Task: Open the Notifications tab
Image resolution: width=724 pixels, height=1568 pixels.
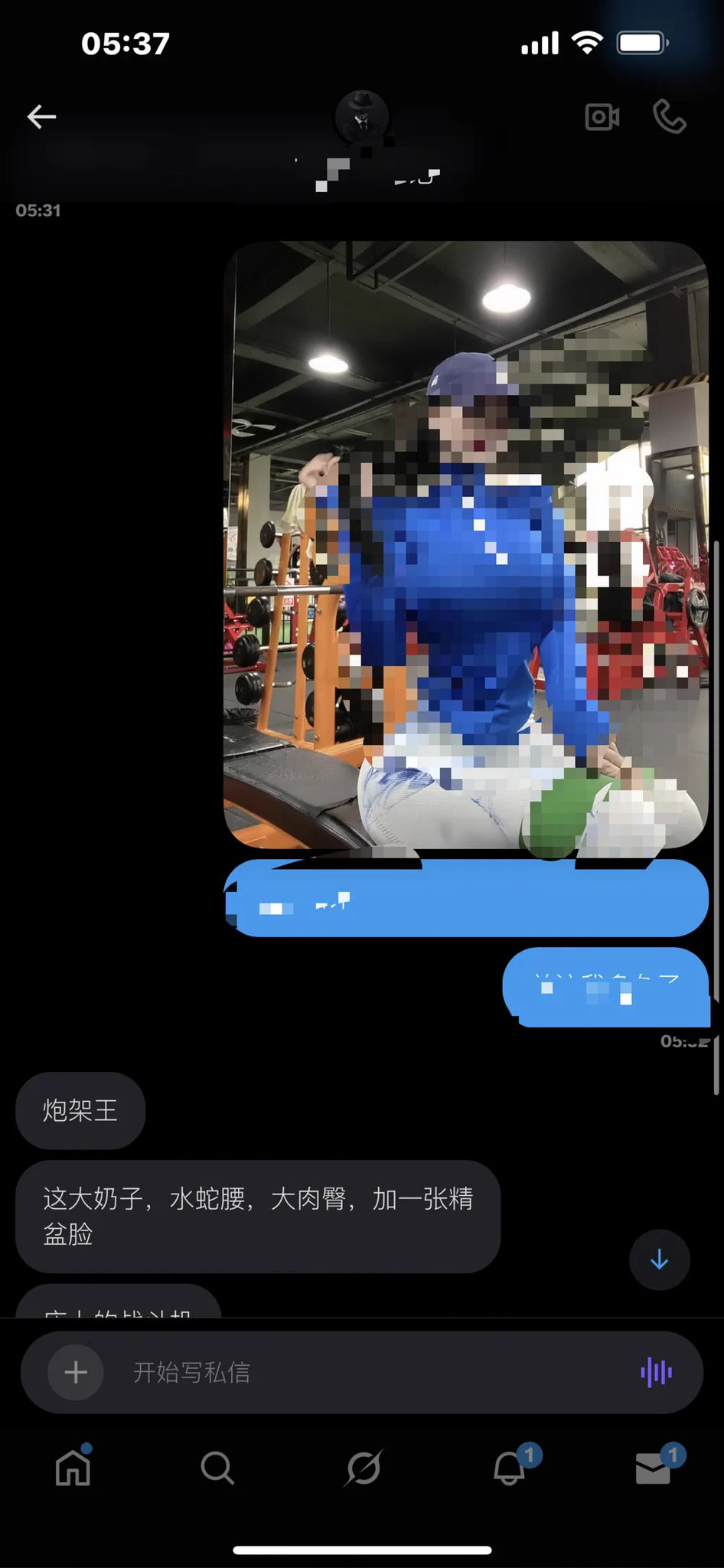Action: pyautogui.click(x=509, y=1468)
